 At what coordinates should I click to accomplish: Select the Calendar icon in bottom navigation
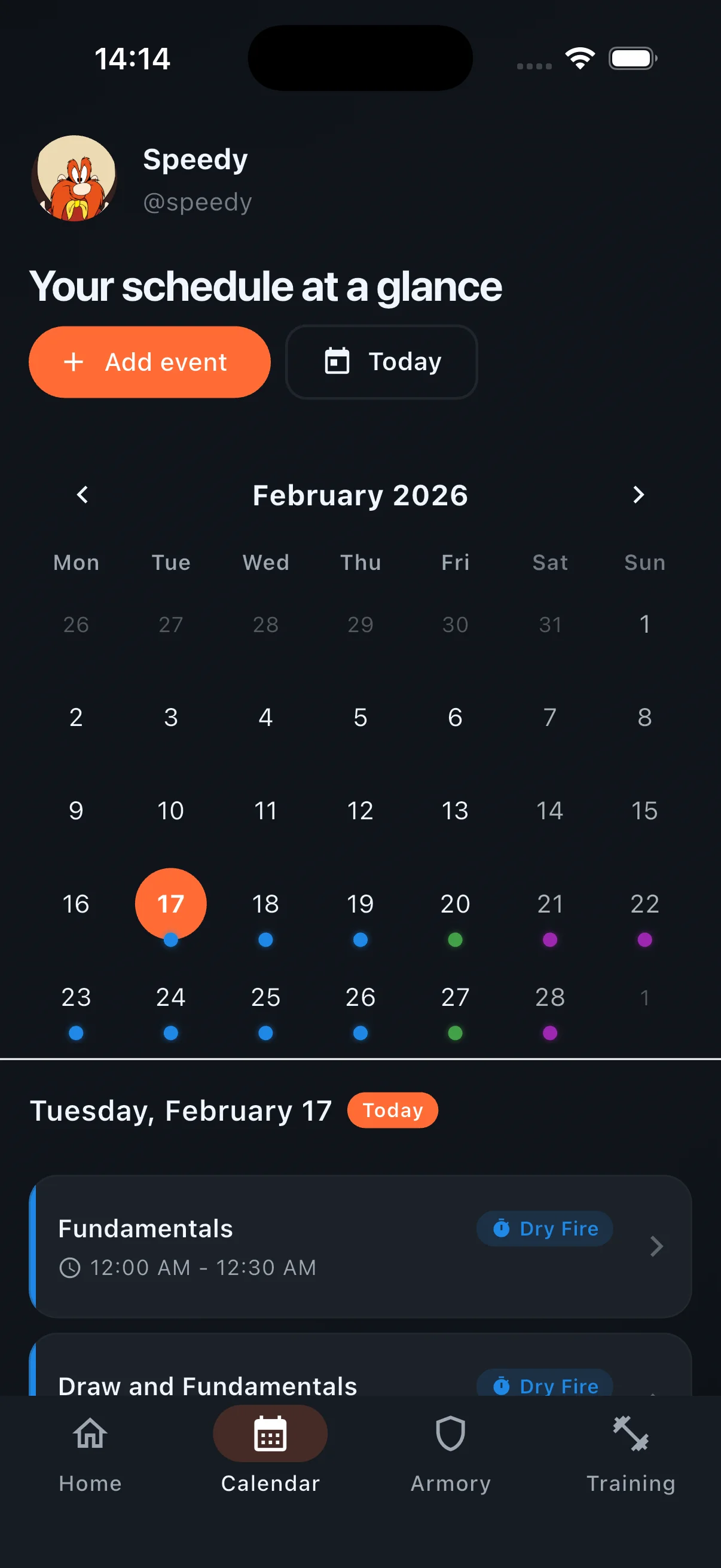(x=270, y=1433)
